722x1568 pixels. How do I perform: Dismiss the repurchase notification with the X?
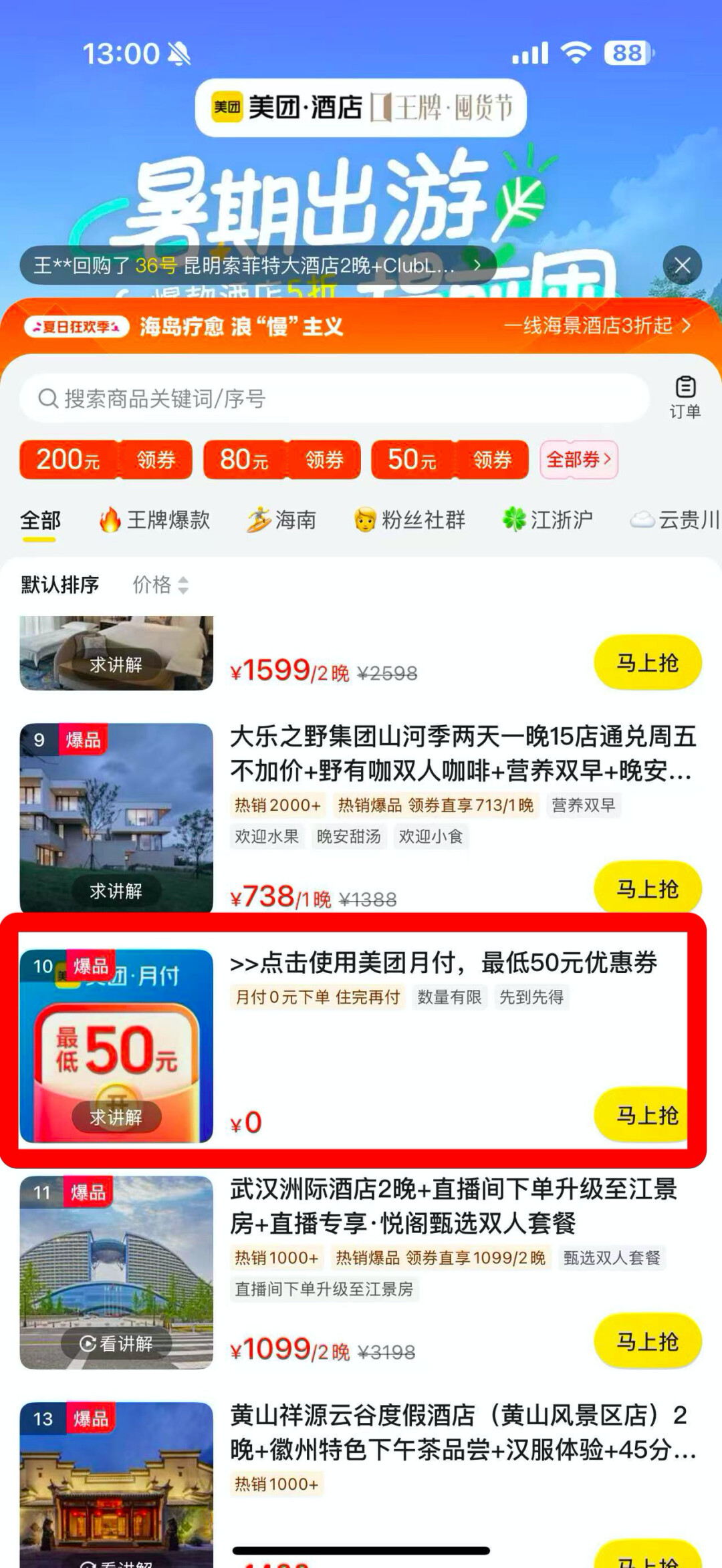pos(682,265)
